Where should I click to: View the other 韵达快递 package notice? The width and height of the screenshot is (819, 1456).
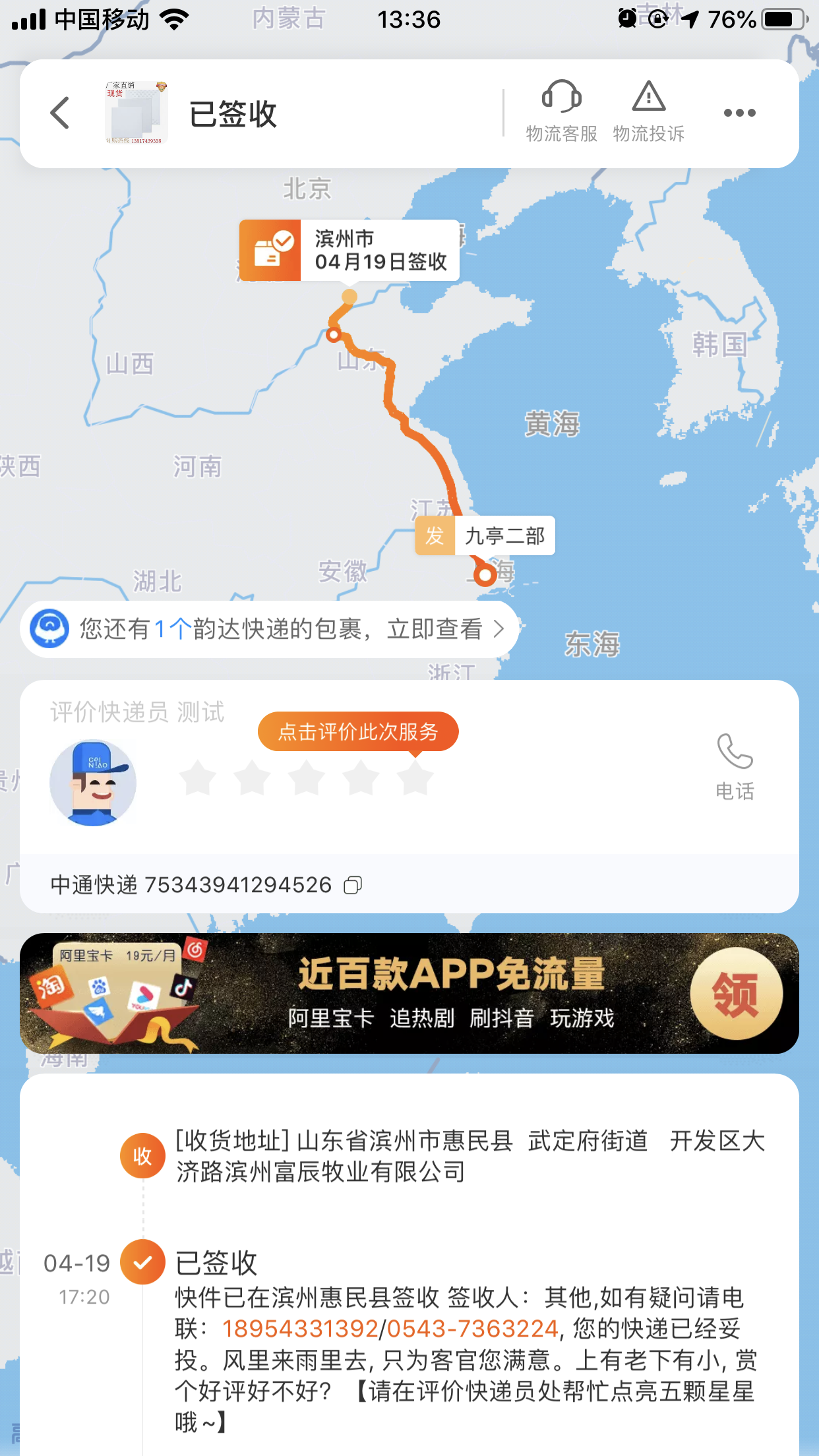tap(270, 629)
